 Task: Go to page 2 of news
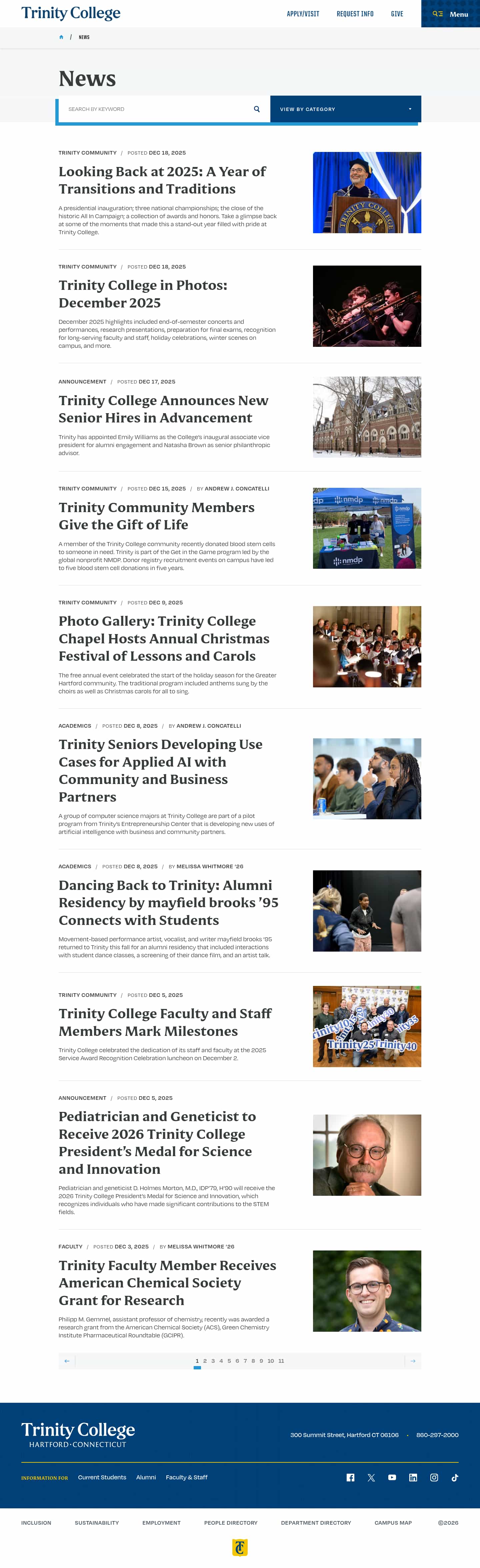pyautogui.click(x=205, y=1360)
